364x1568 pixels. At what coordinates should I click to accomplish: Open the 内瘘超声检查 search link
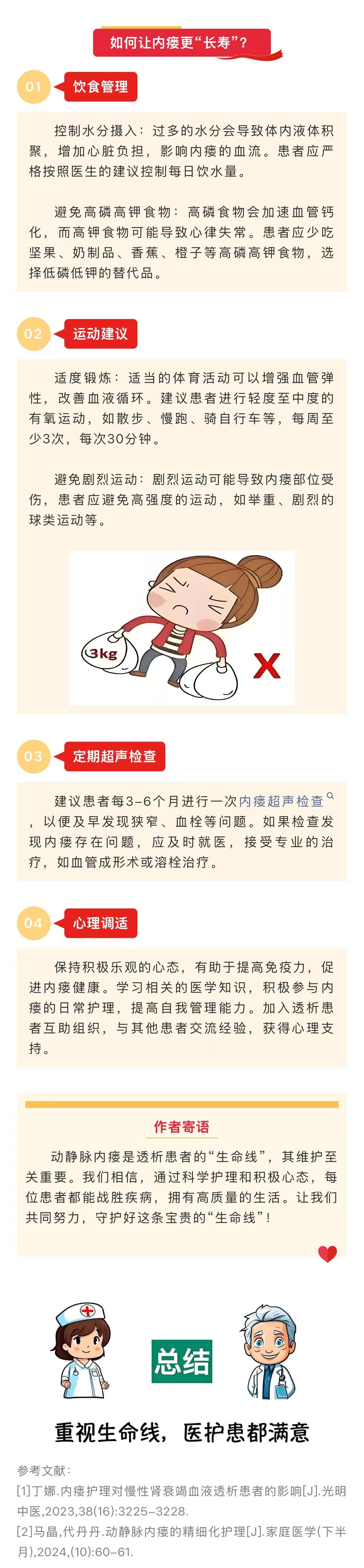pyautogui.click(x=281, y=801)
